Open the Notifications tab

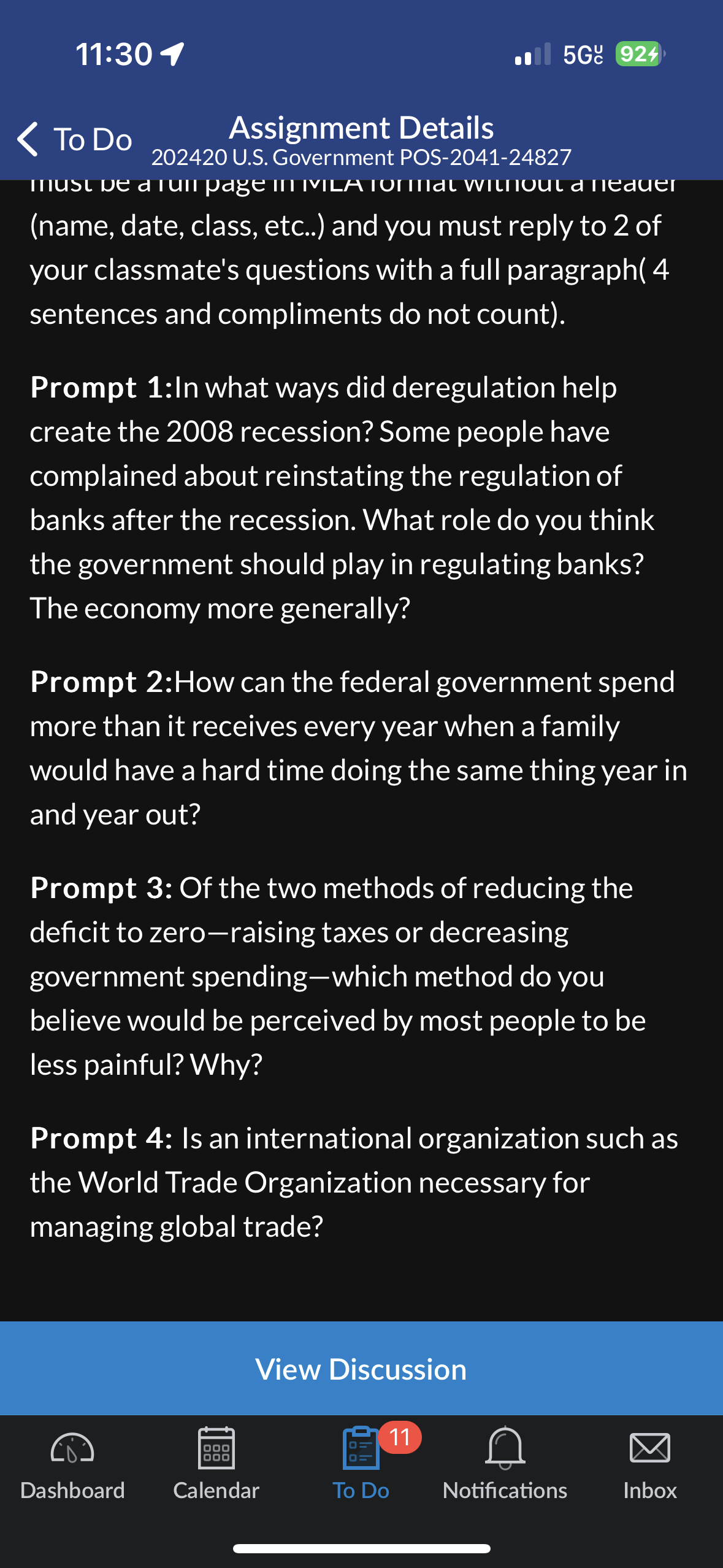505,1464
